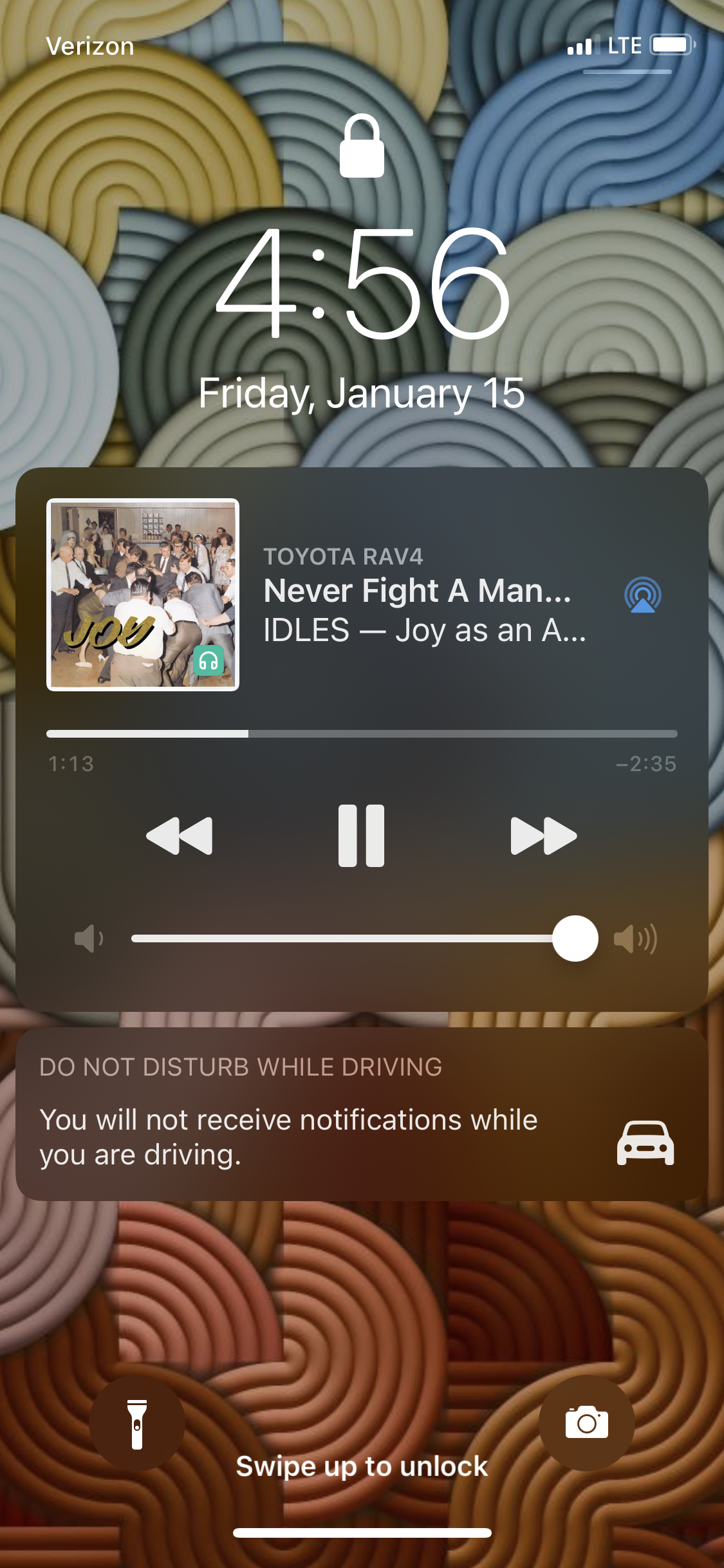Open the AirPlay audio output picker
Viewport: 724px width, 1568px height.
click(642, 595)
